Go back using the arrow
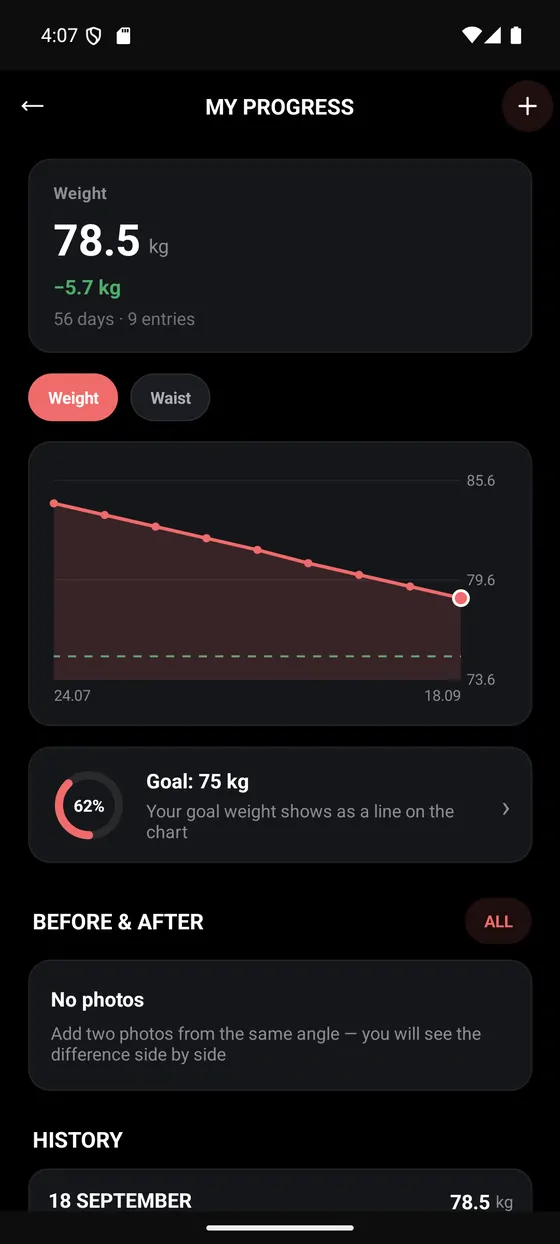The width and height of the screenshot is (560, 1244). tap(33, 106)
